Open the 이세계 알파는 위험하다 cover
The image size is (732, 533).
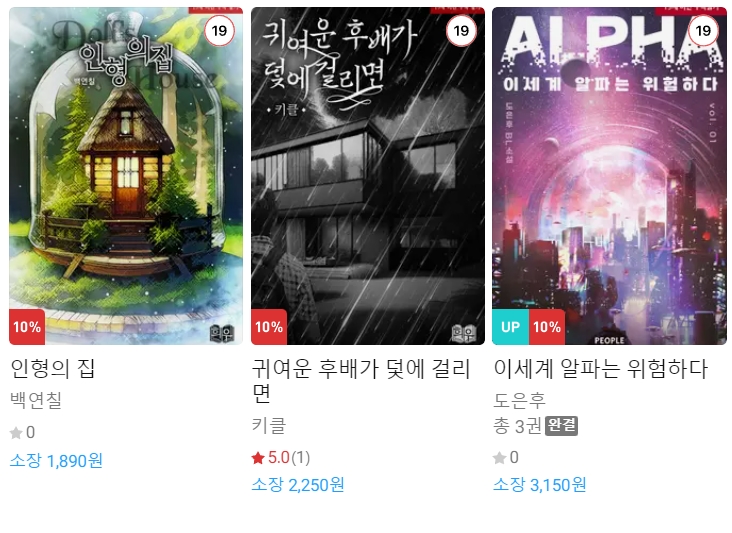coord(609,176)
